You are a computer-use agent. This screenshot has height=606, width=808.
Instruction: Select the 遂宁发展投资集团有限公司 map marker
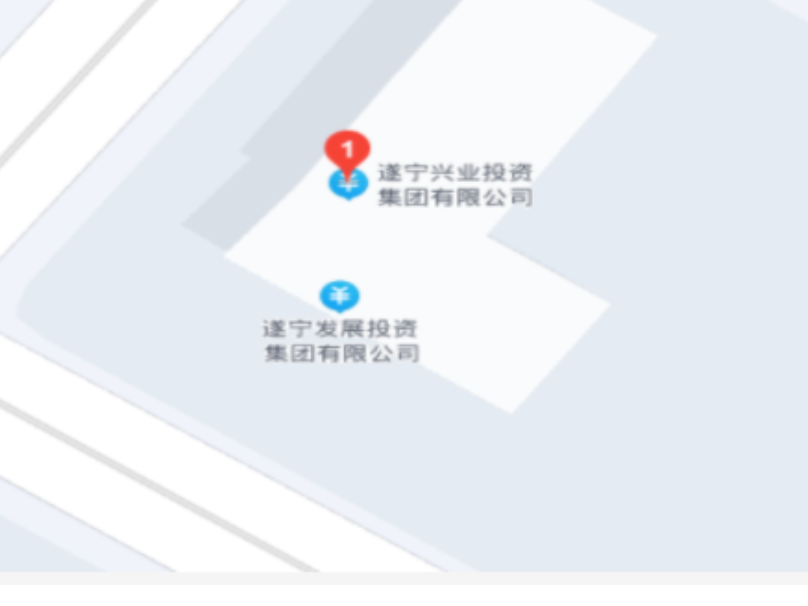point(339,296)
